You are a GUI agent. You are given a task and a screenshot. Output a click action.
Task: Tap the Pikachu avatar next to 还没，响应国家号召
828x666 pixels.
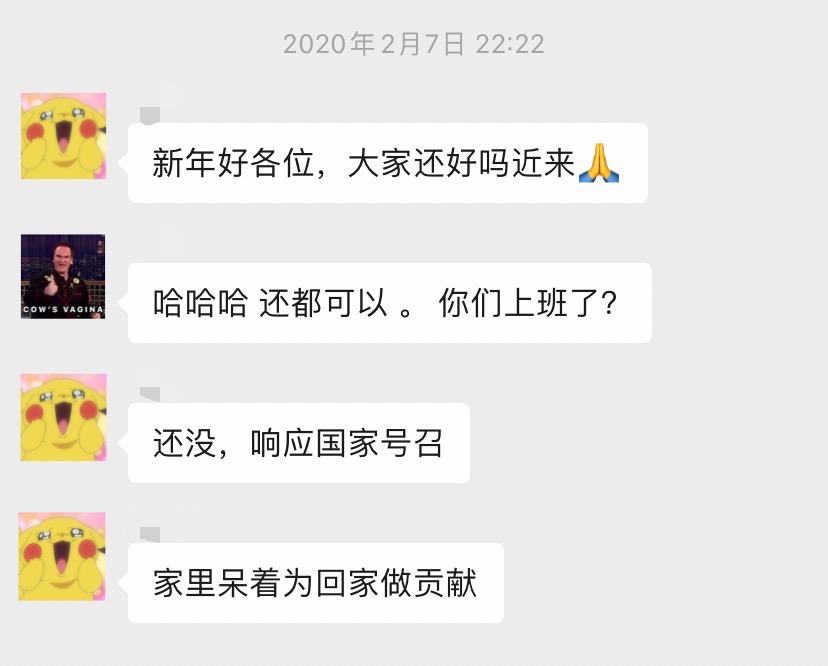click(x=63, y=416)
